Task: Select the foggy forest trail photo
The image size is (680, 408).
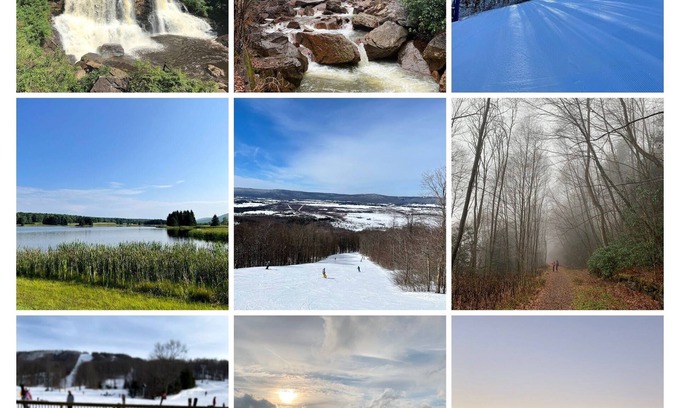Action: tap(557, 204)
